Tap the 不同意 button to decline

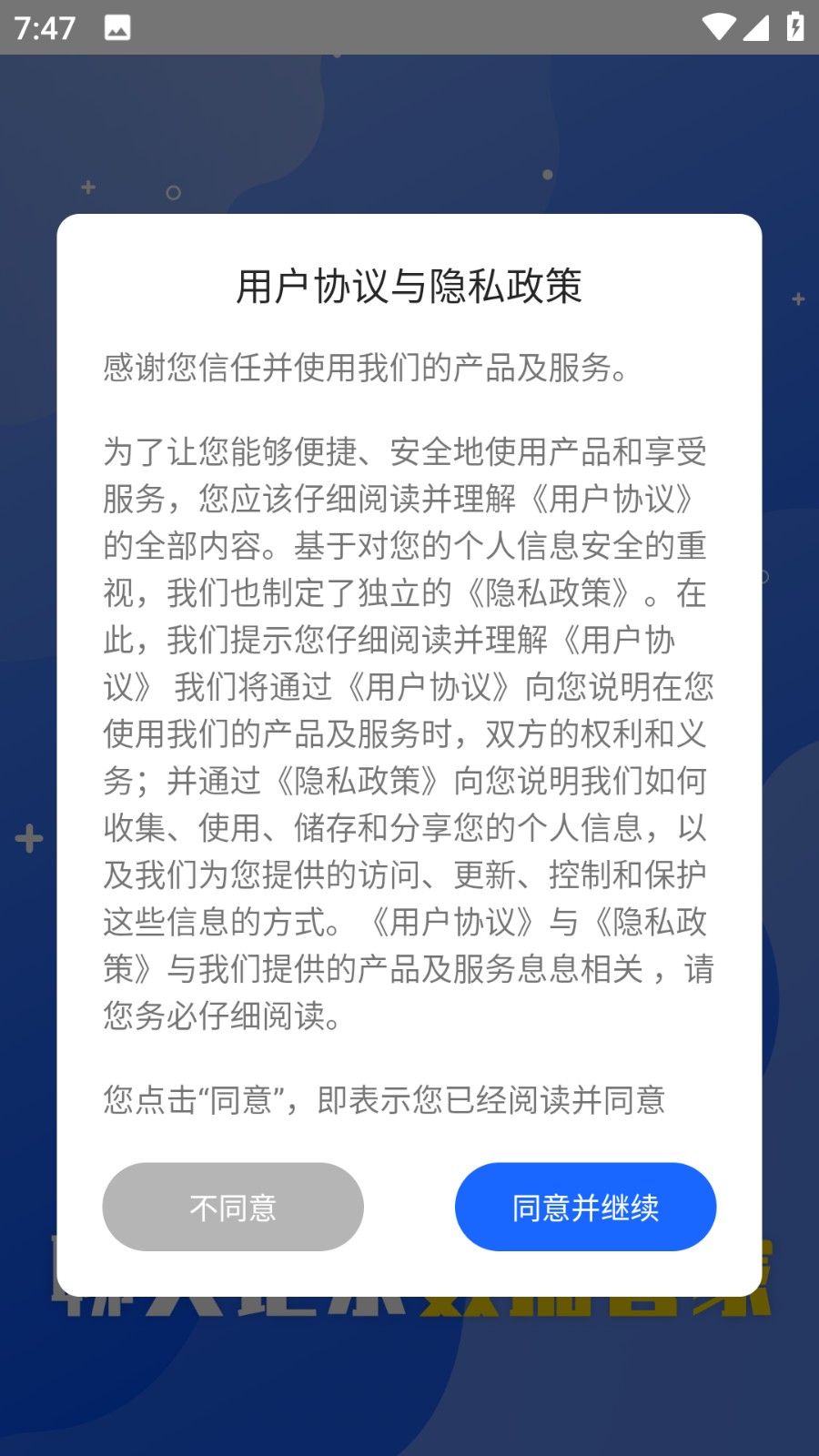[x=233, y=1207]
